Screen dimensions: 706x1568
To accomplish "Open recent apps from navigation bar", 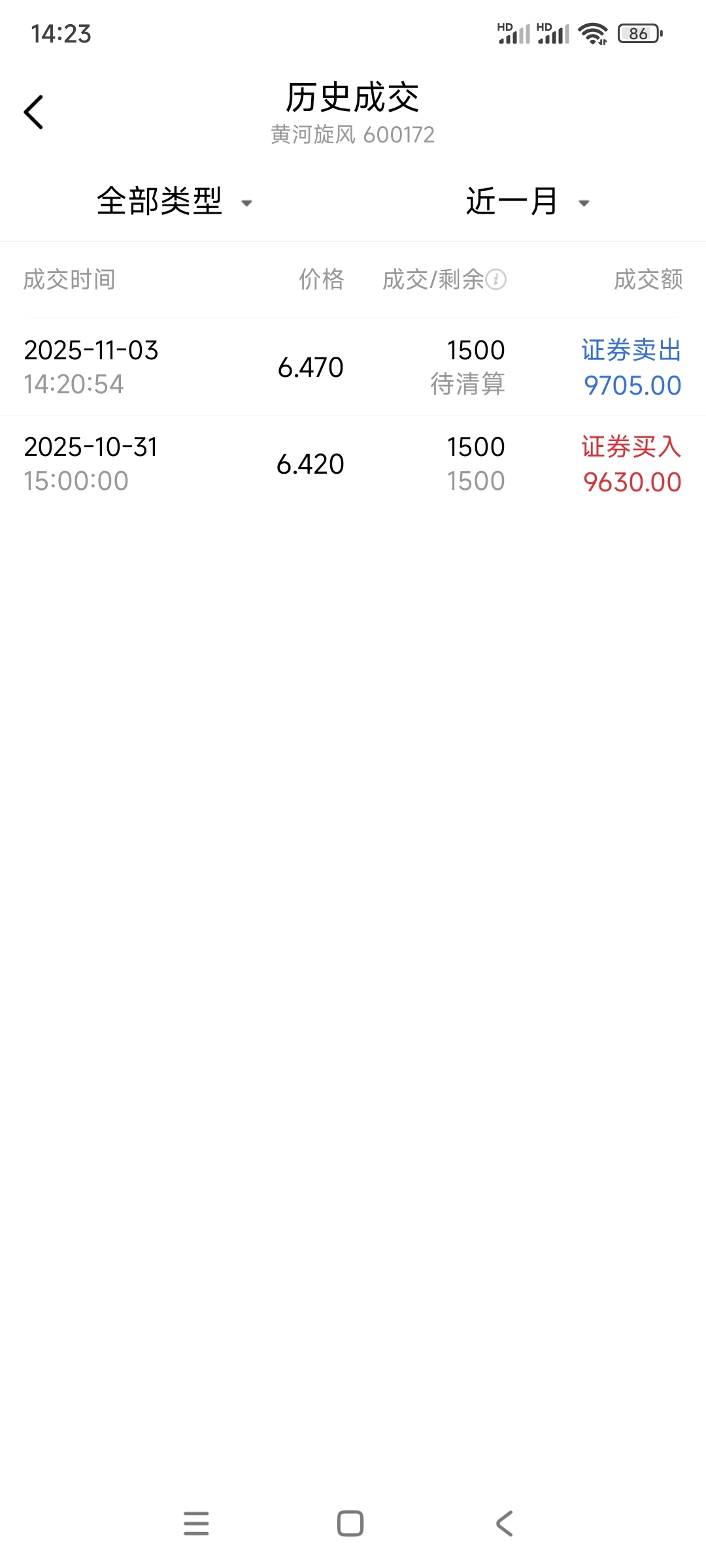I will tap(196, 1524).
